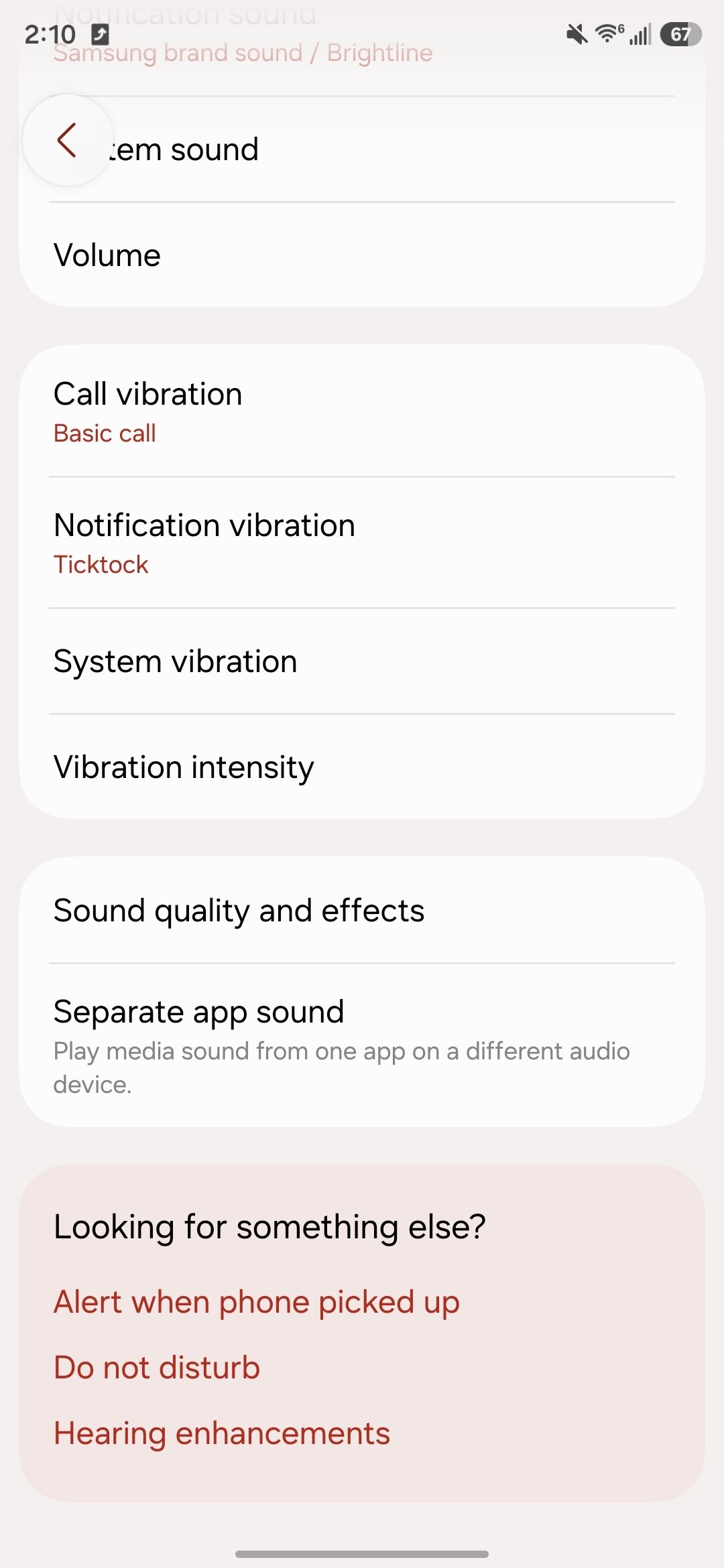Navigate back using the back arrow
Viewport: 724px width, 1568px height.
68,141
